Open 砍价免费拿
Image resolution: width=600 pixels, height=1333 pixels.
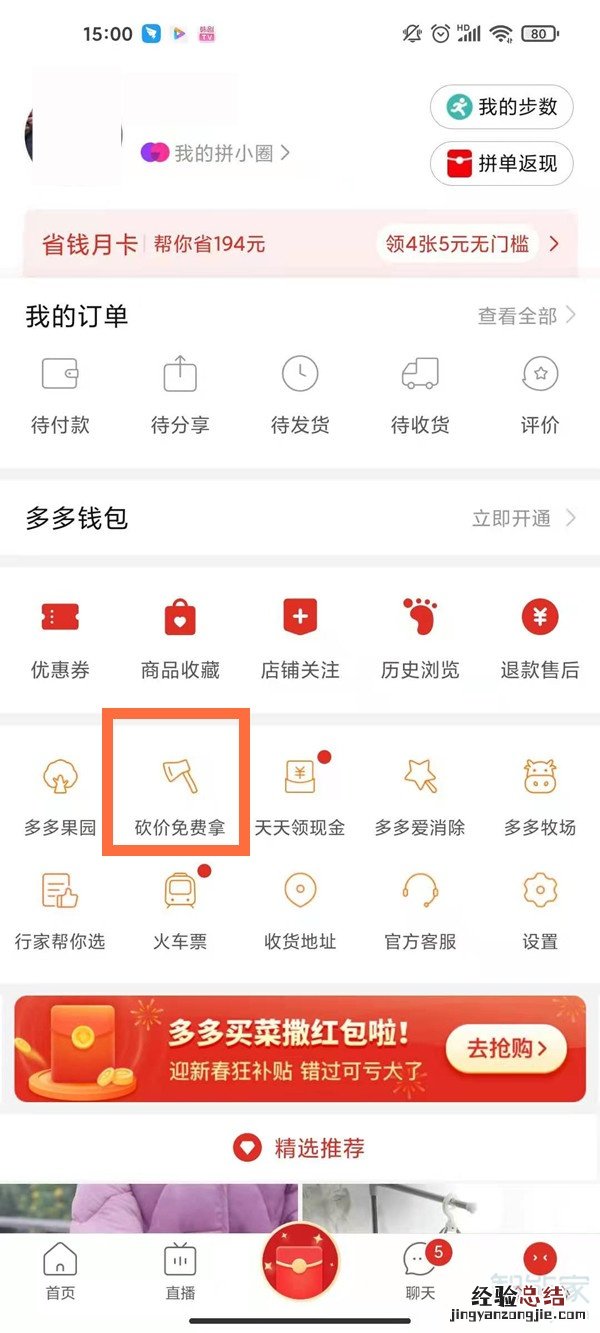click(180, 795)
